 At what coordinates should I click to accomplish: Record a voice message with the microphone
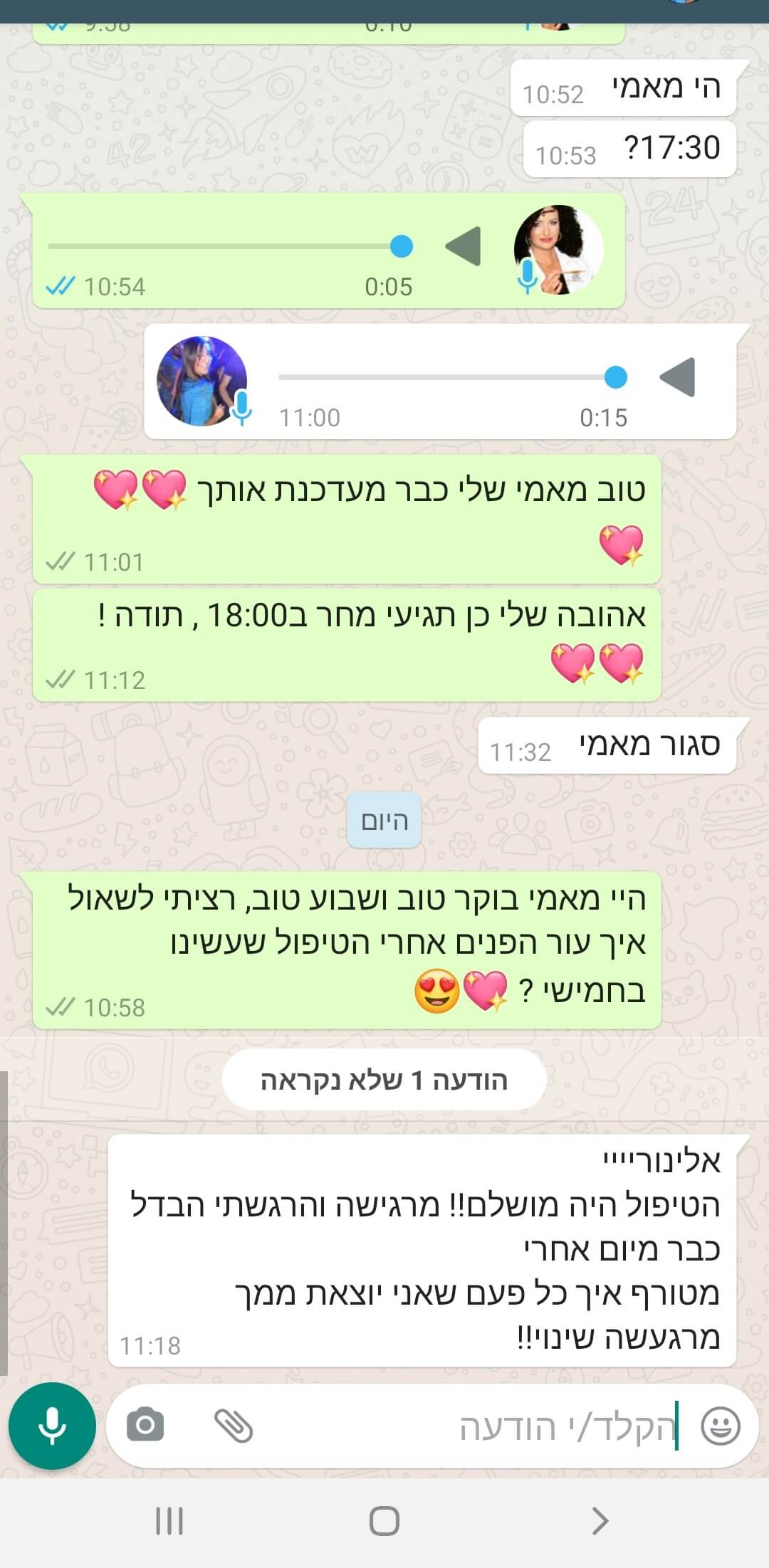(52, 1426)
